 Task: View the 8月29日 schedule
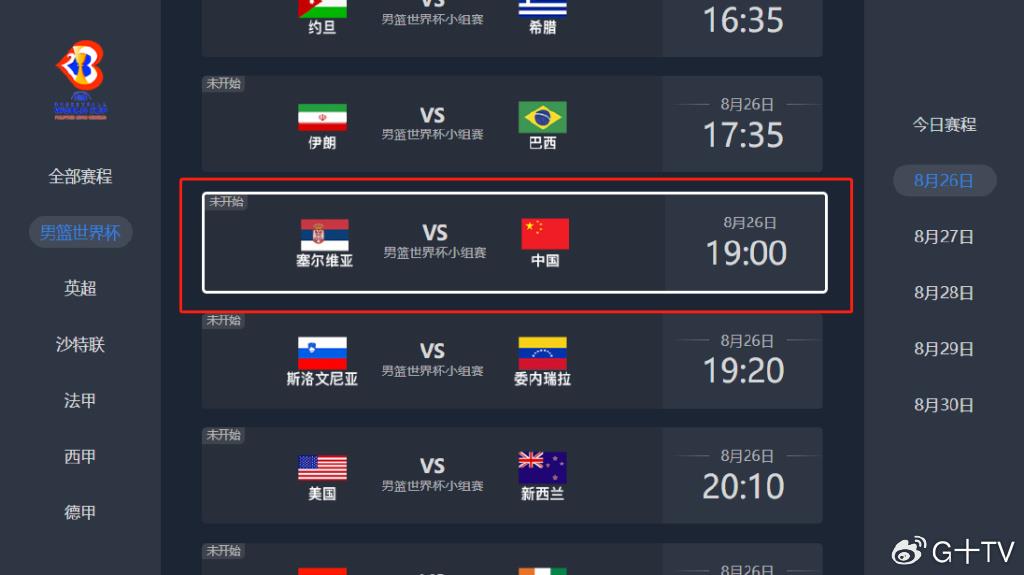coord(944,349)
